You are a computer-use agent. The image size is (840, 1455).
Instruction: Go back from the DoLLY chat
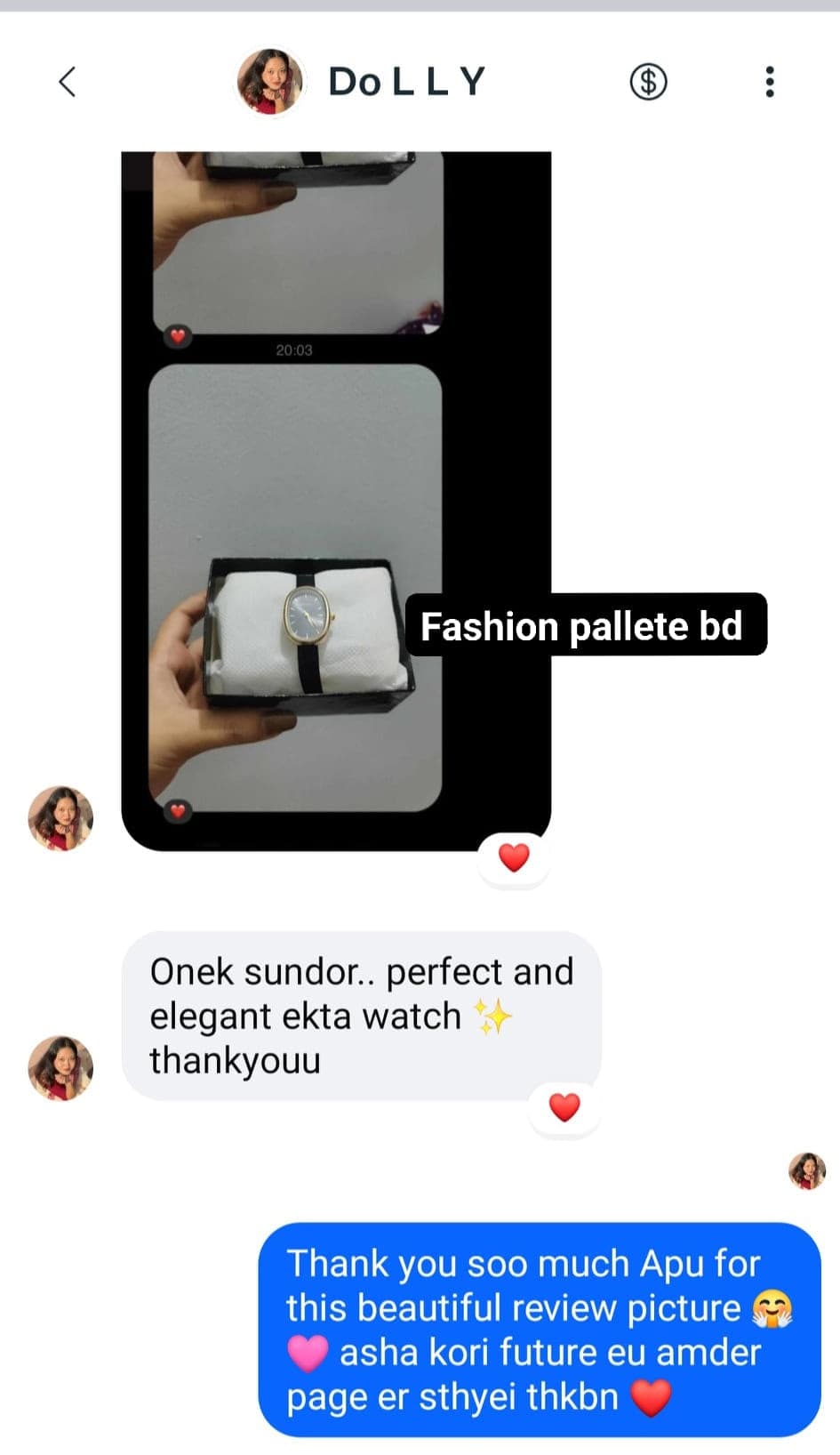(x=68, y=82)
